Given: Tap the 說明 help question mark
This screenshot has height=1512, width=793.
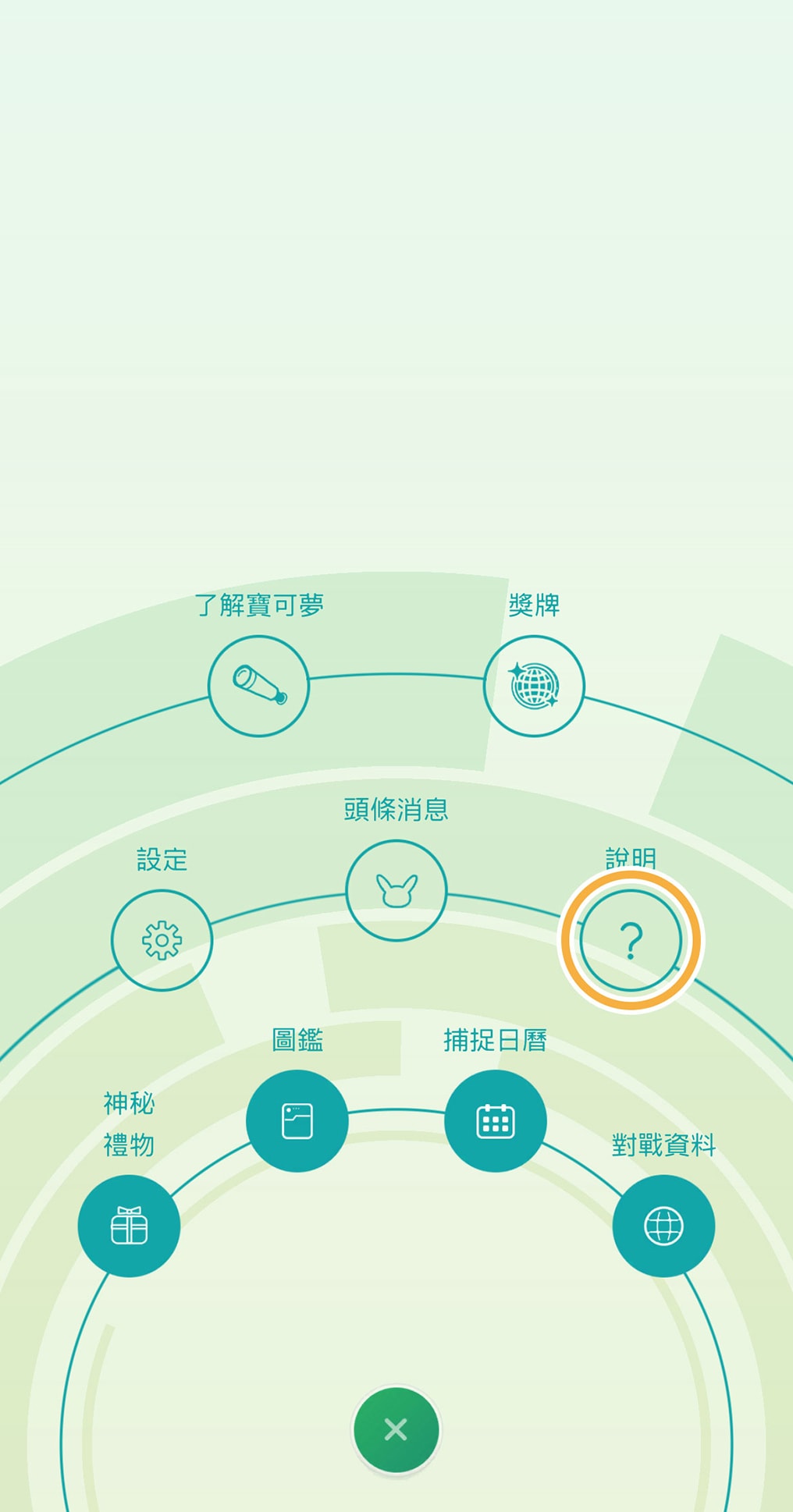Looking at the screenshot, I should click(631, 940).
